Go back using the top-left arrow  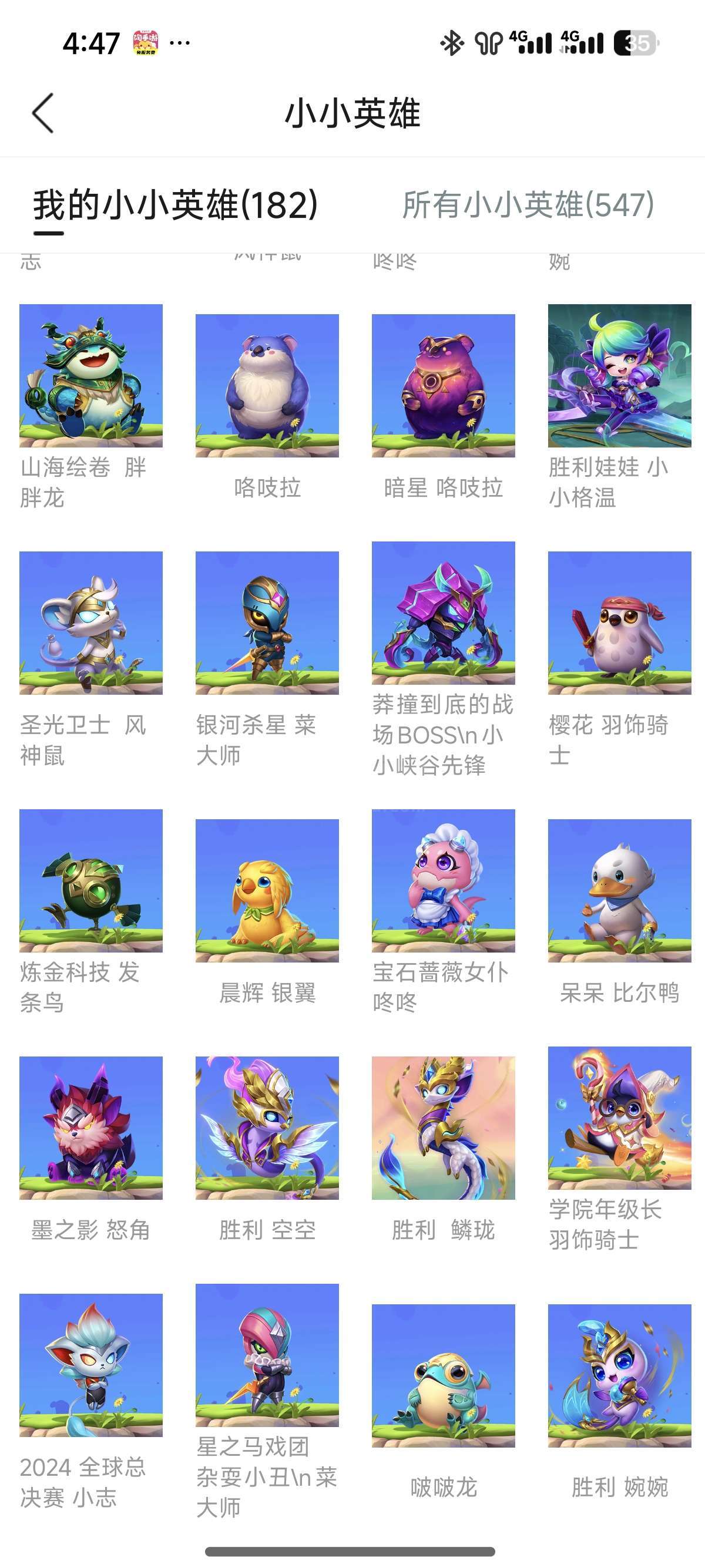coord(43,113)
